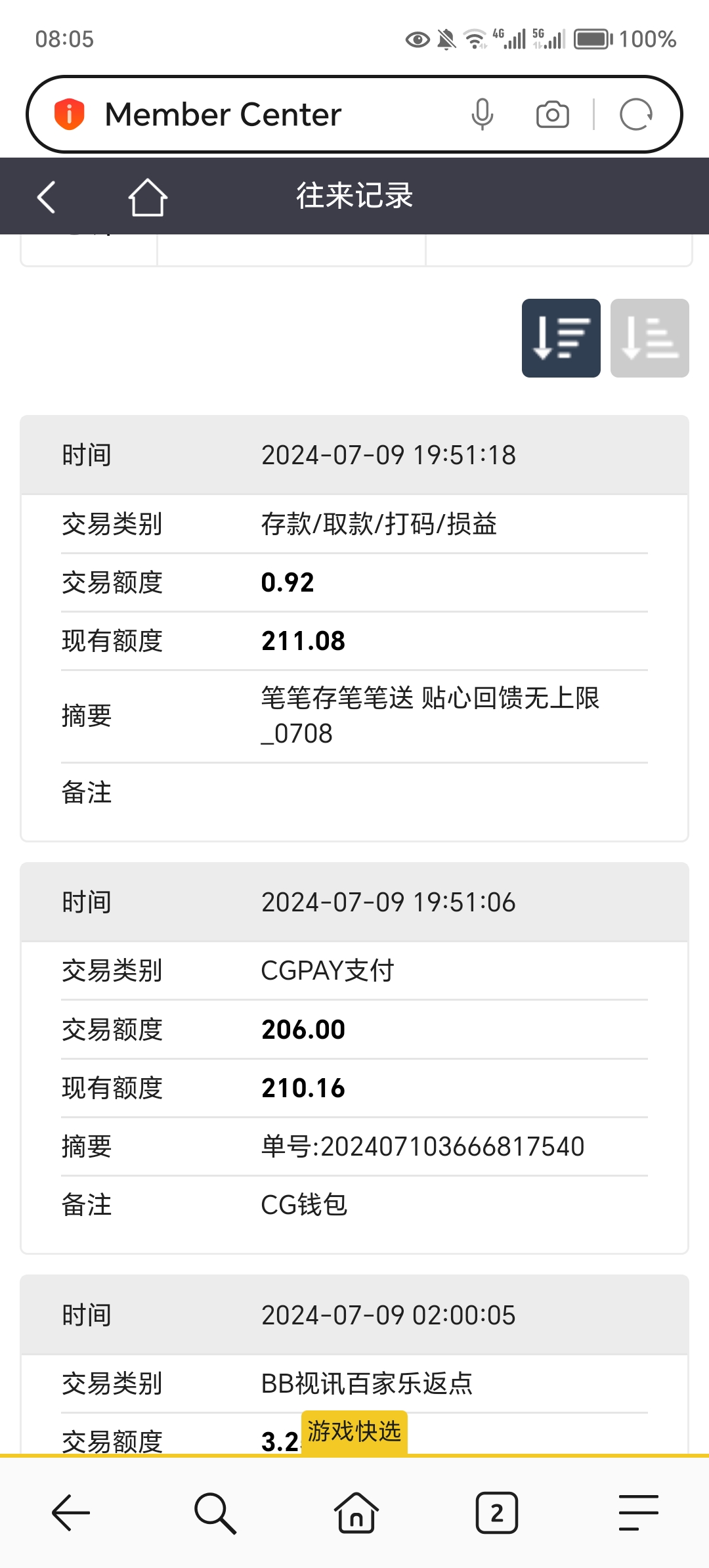The image size is (709, 1568).
Task: Sort records in descending order
Action: point(561,338)
